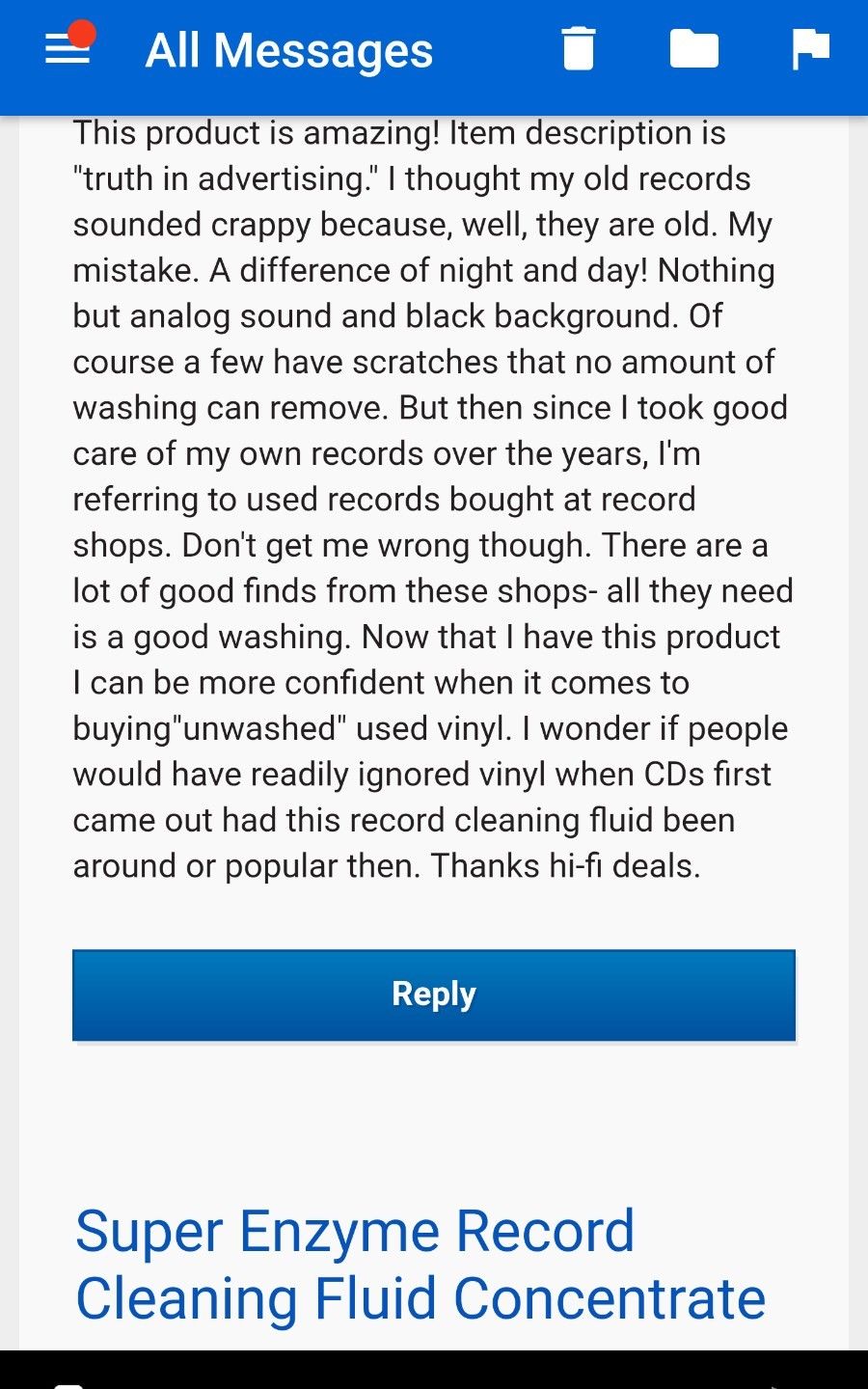Viewport: 868px width, 1389px height.
Task: Move message using the folder icon
Action: point(694,49)
